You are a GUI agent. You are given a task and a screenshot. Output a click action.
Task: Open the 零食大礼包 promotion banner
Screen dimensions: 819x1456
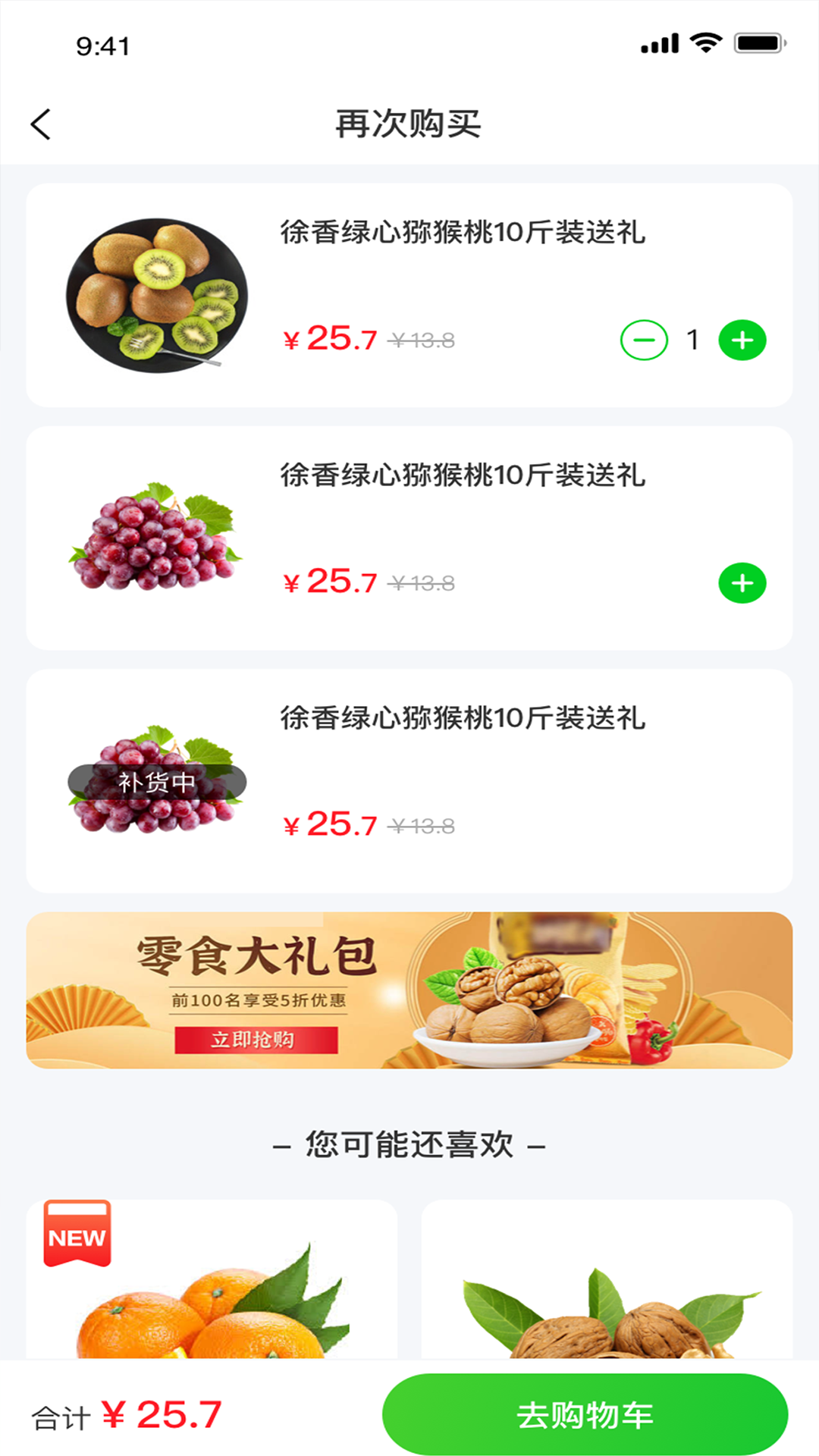[409, 990]
